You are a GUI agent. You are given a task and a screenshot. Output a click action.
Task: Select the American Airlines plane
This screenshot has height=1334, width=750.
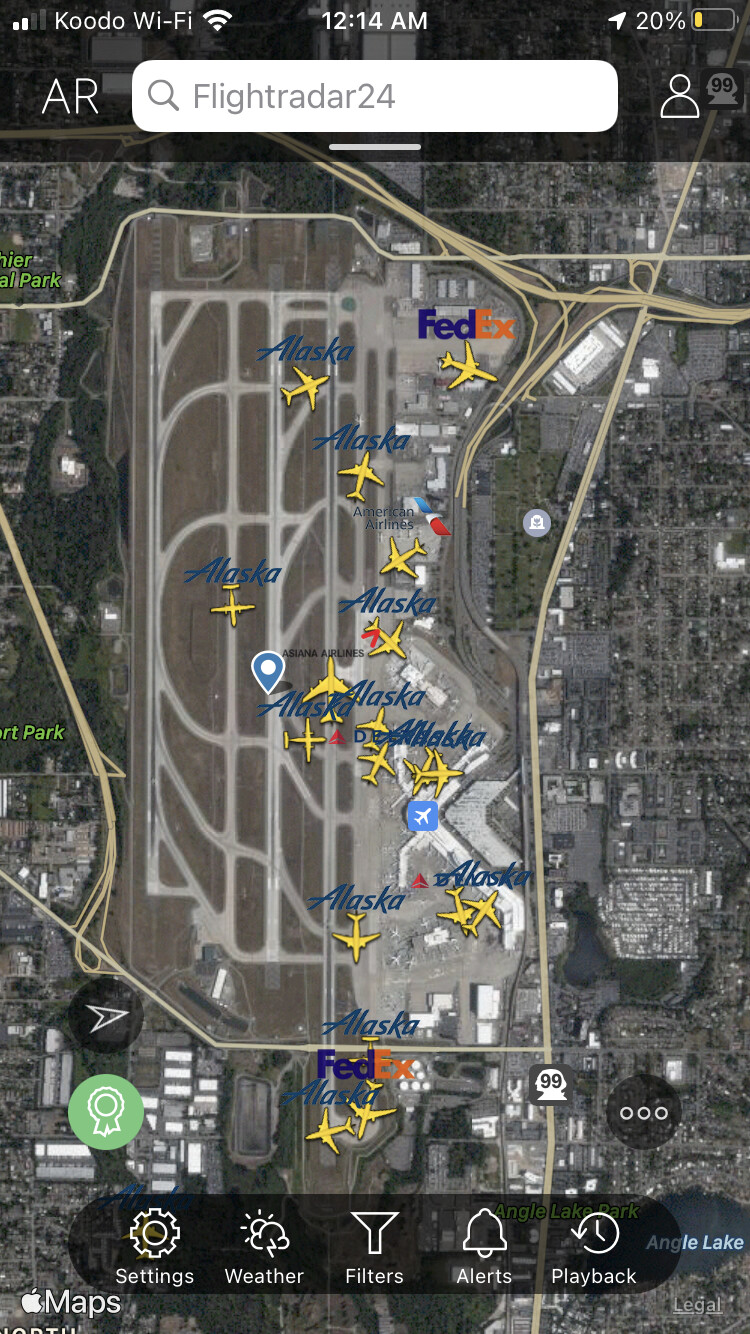pos(404,558)
